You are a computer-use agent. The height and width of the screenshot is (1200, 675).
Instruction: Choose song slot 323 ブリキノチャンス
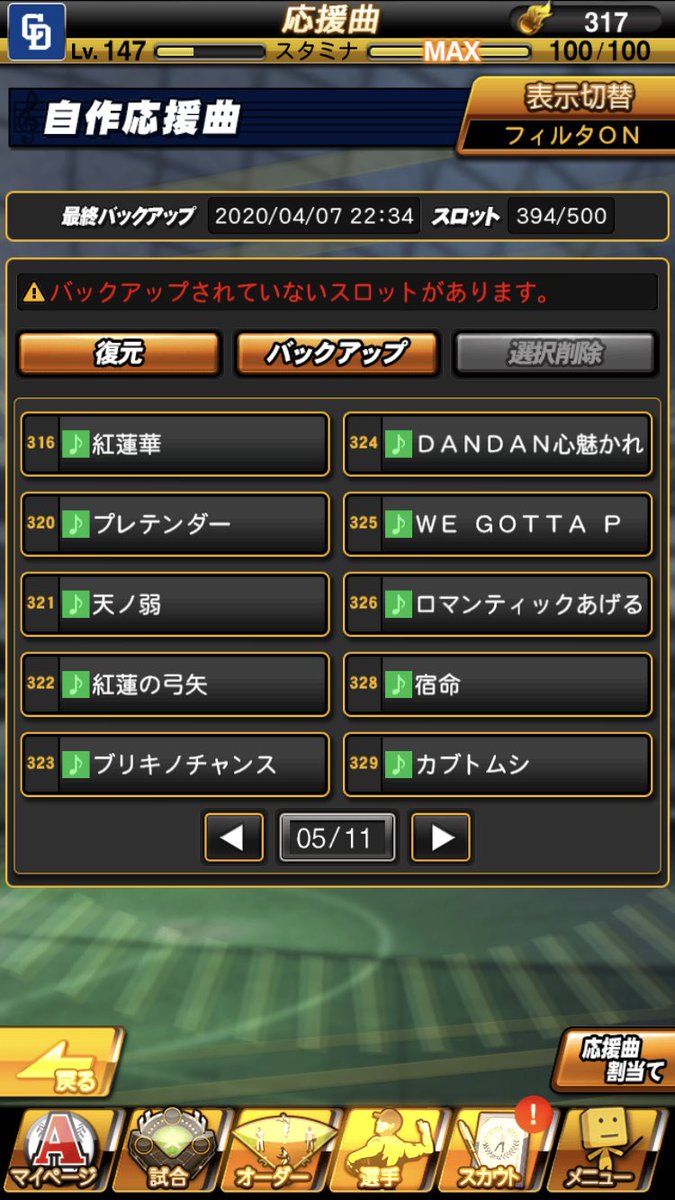[x=175, y=764]
